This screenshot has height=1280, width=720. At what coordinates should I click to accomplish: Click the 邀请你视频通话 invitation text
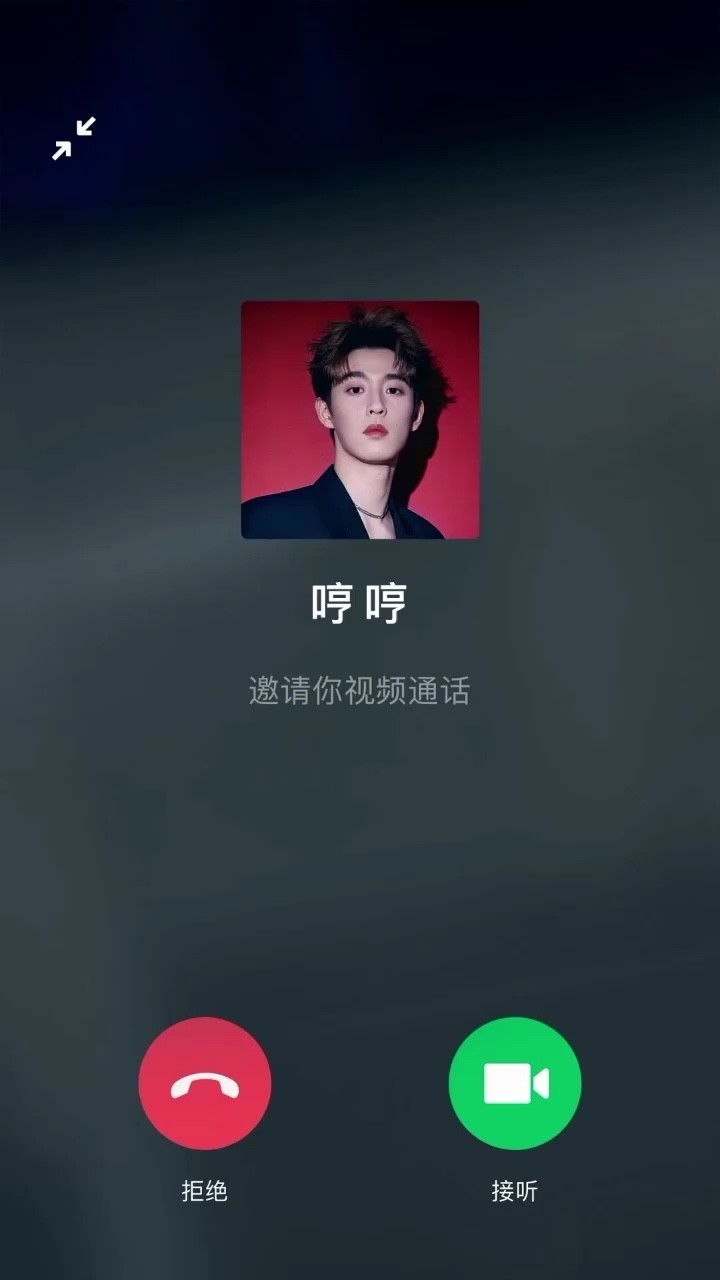[360, 688]
